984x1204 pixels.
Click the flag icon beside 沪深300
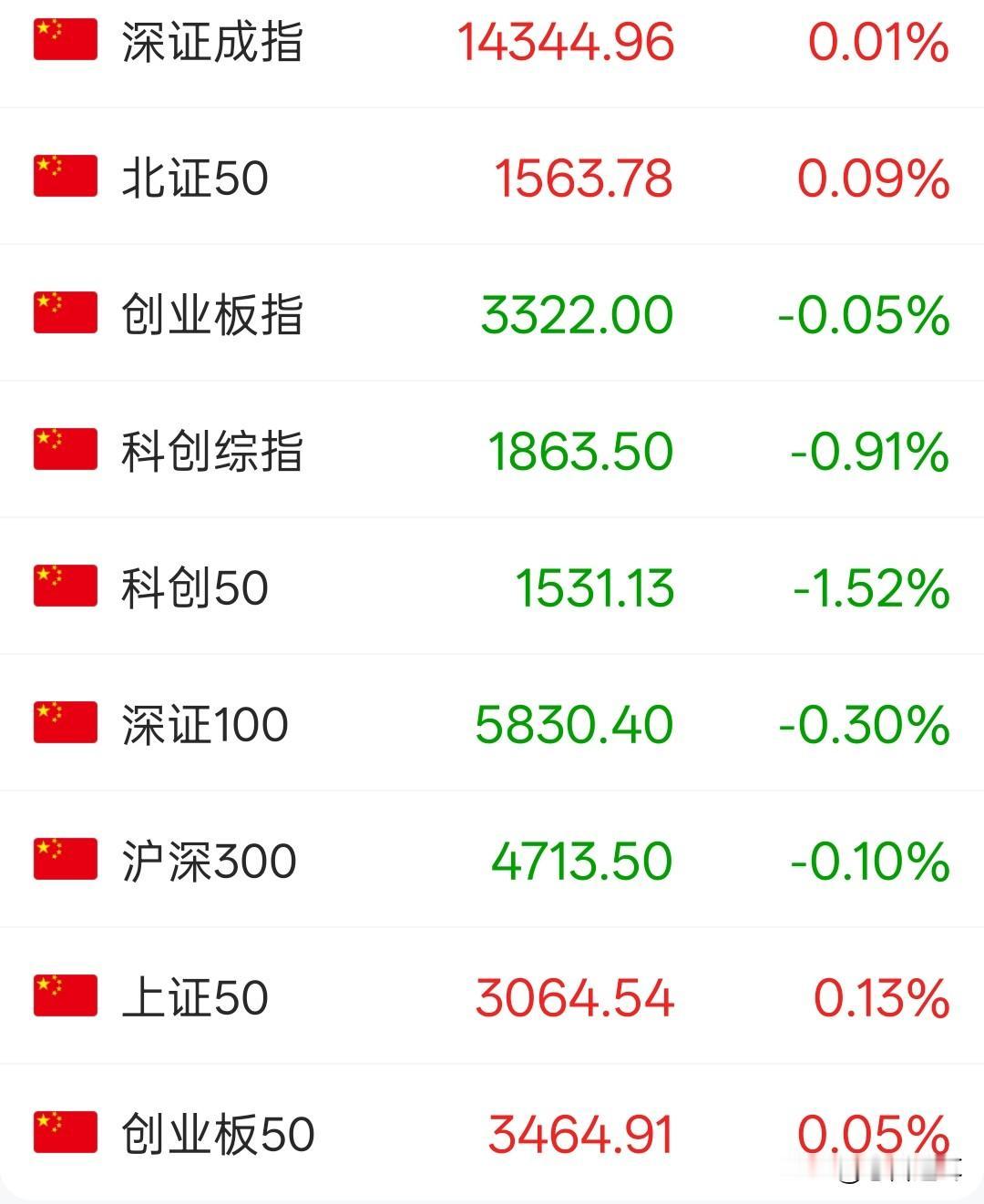(64, 861)
